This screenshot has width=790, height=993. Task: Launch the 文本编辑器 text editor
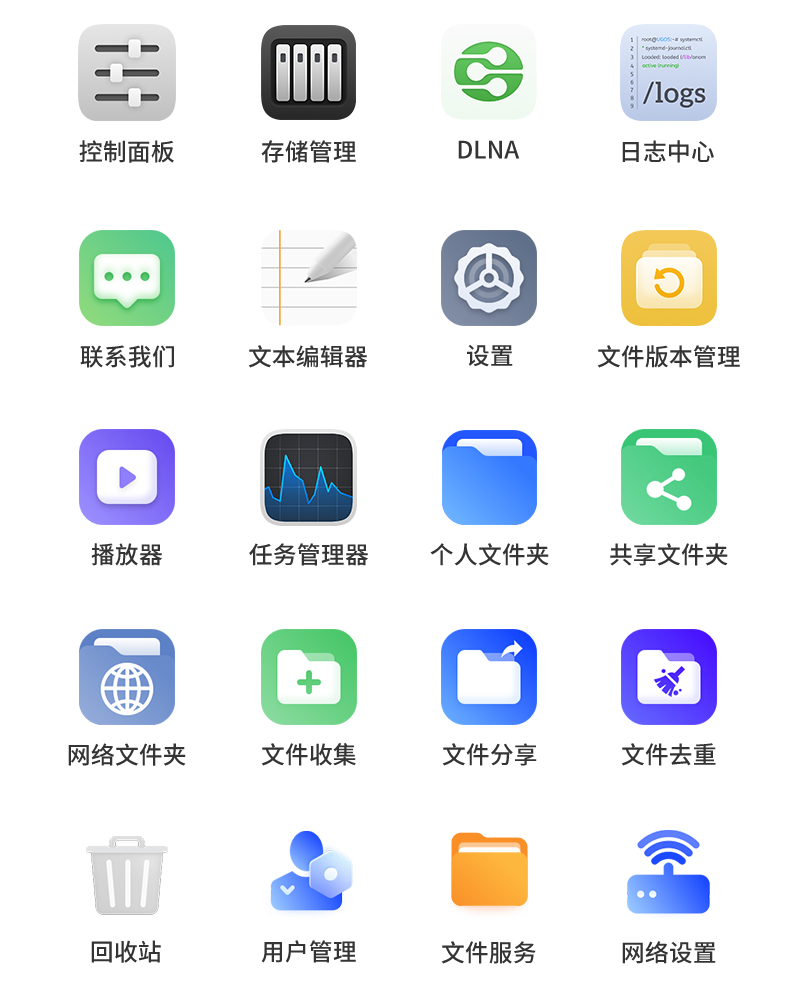pyautogui.click(x=308, y=277)
